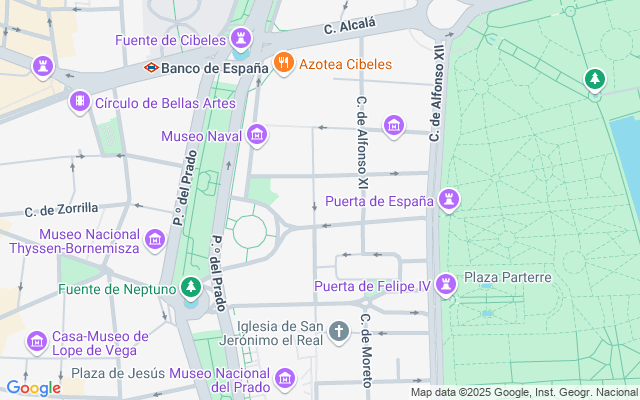Select the Puerta de Felipe IV marker
The width and height of the screenshot is (640, 400).
[x=446, y=287]
